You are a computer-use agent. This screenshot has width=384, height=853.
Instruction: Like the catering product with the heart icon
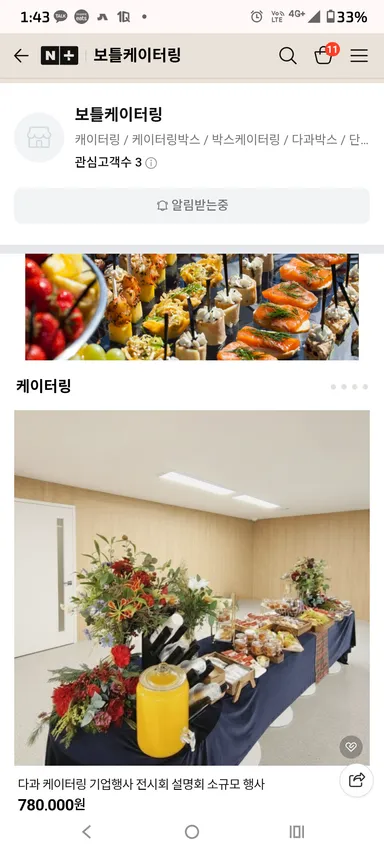(351, 747)
